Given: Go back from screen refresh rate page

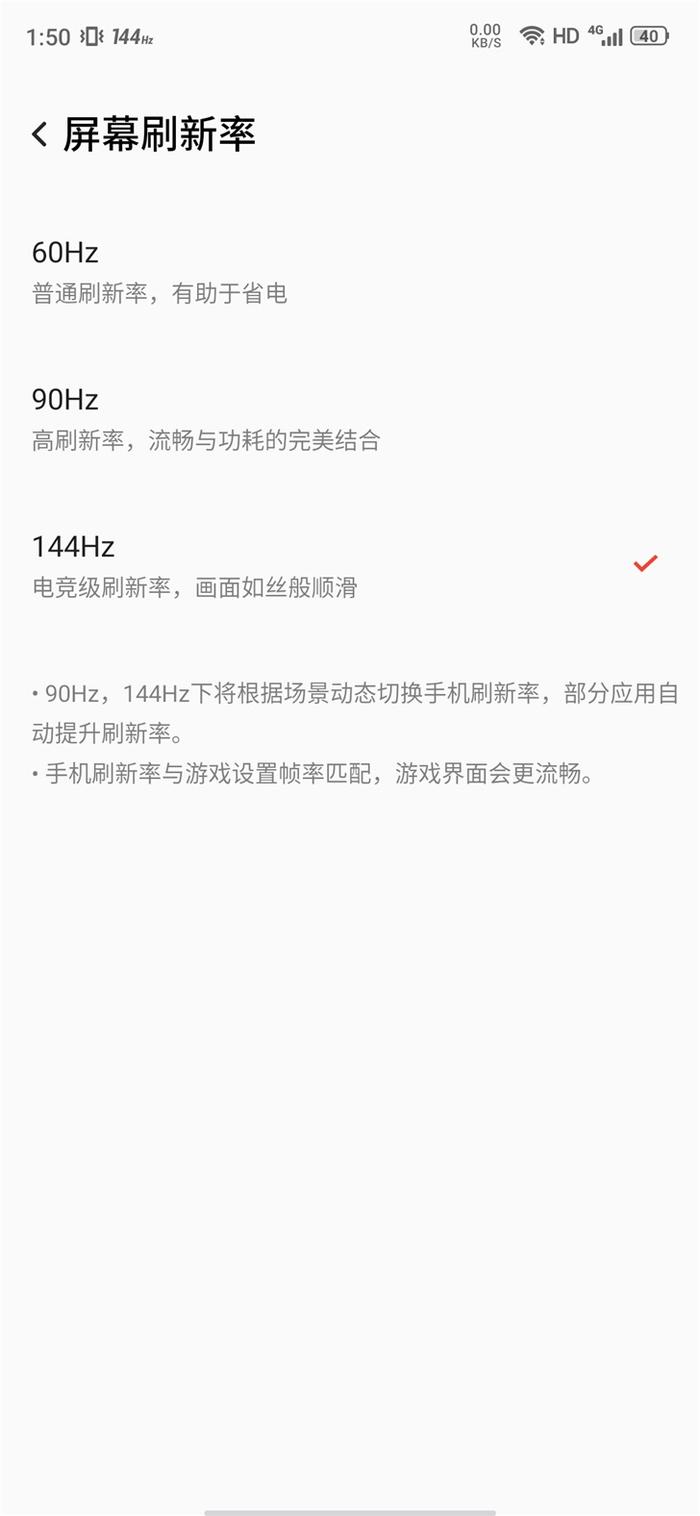Looking at the screenshot, I should click(x=40, y=134).
